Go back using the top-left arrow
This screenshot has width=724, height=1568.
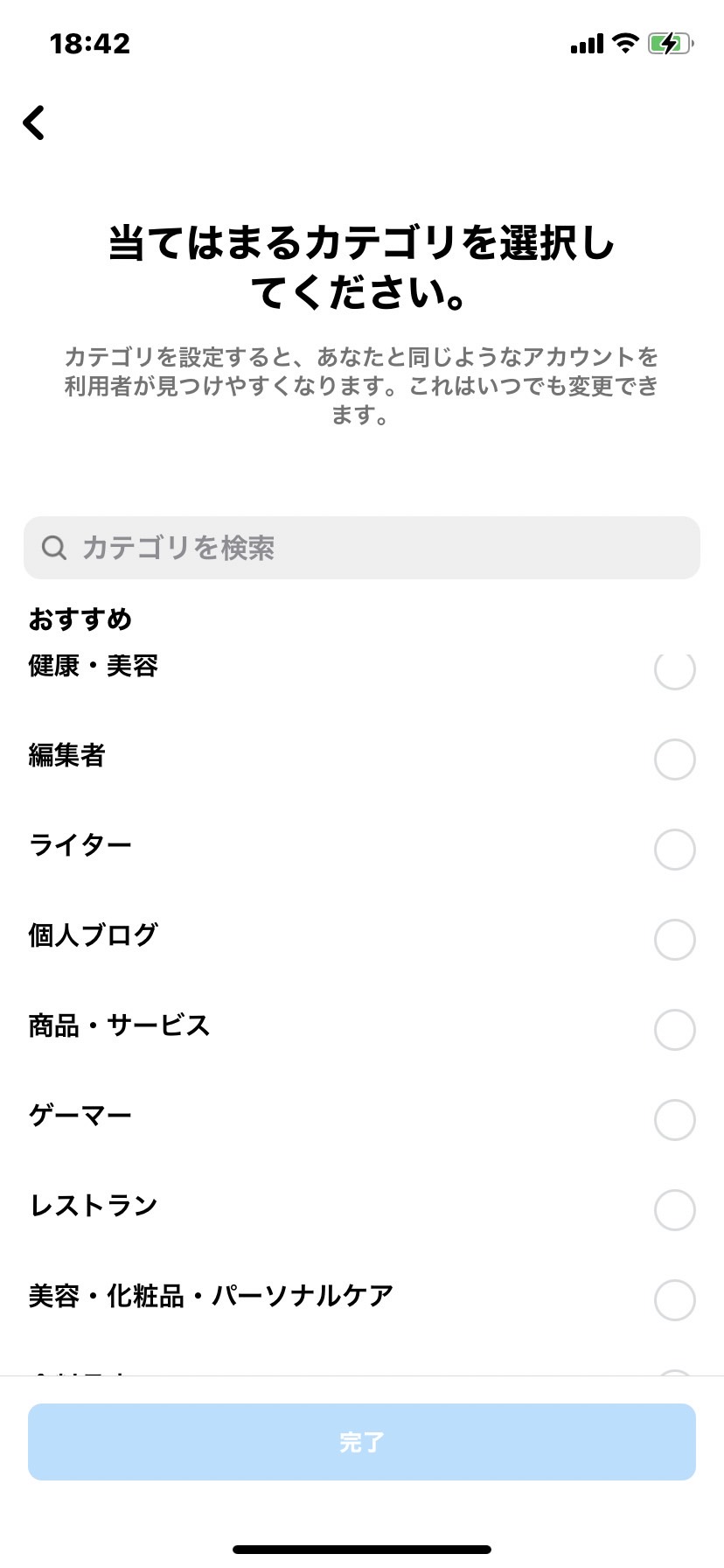click(x=34, y=122)
